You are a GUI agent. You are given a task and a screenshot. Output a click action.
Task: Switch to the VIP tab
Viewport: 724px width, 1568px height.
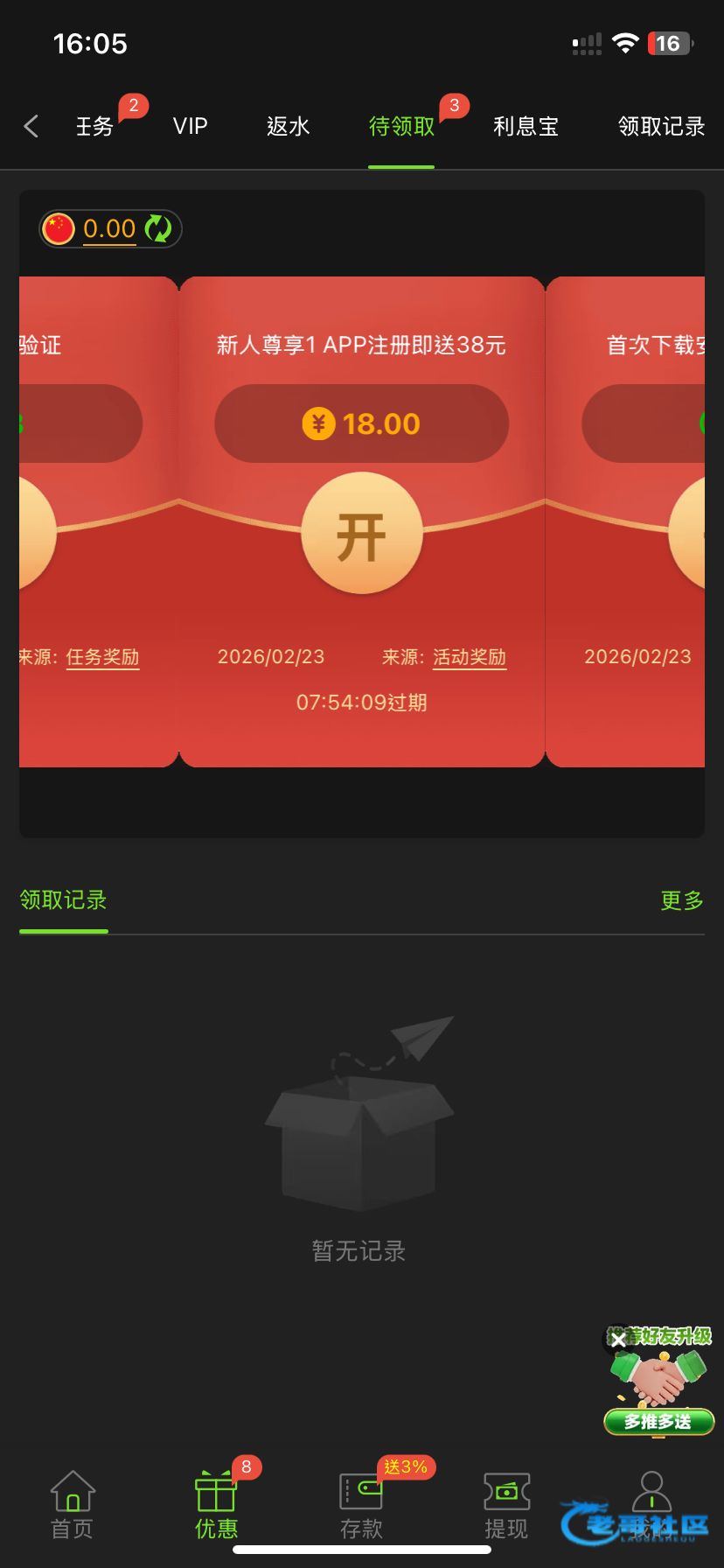tap(190, 127)
